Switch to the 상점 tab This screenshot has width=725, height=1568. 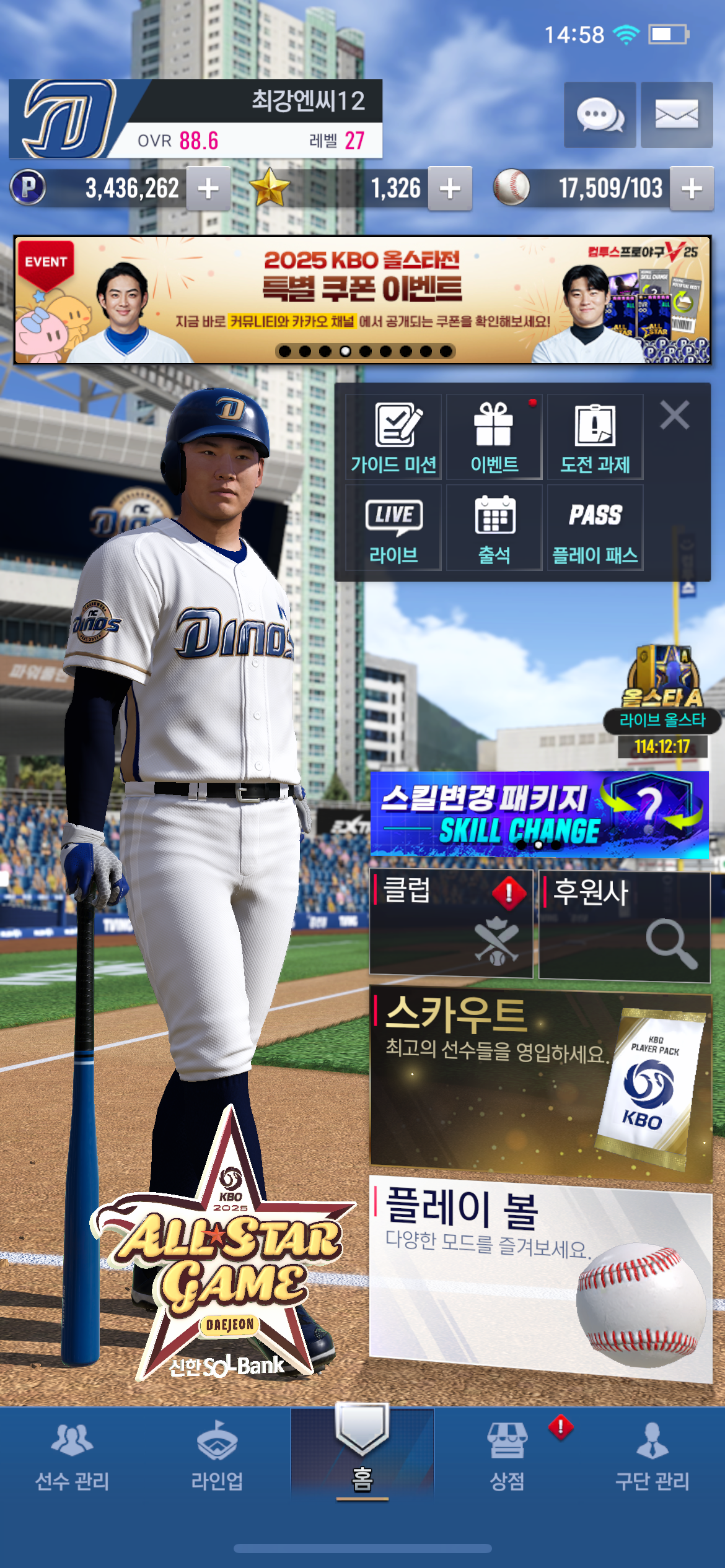(507, 1455)
